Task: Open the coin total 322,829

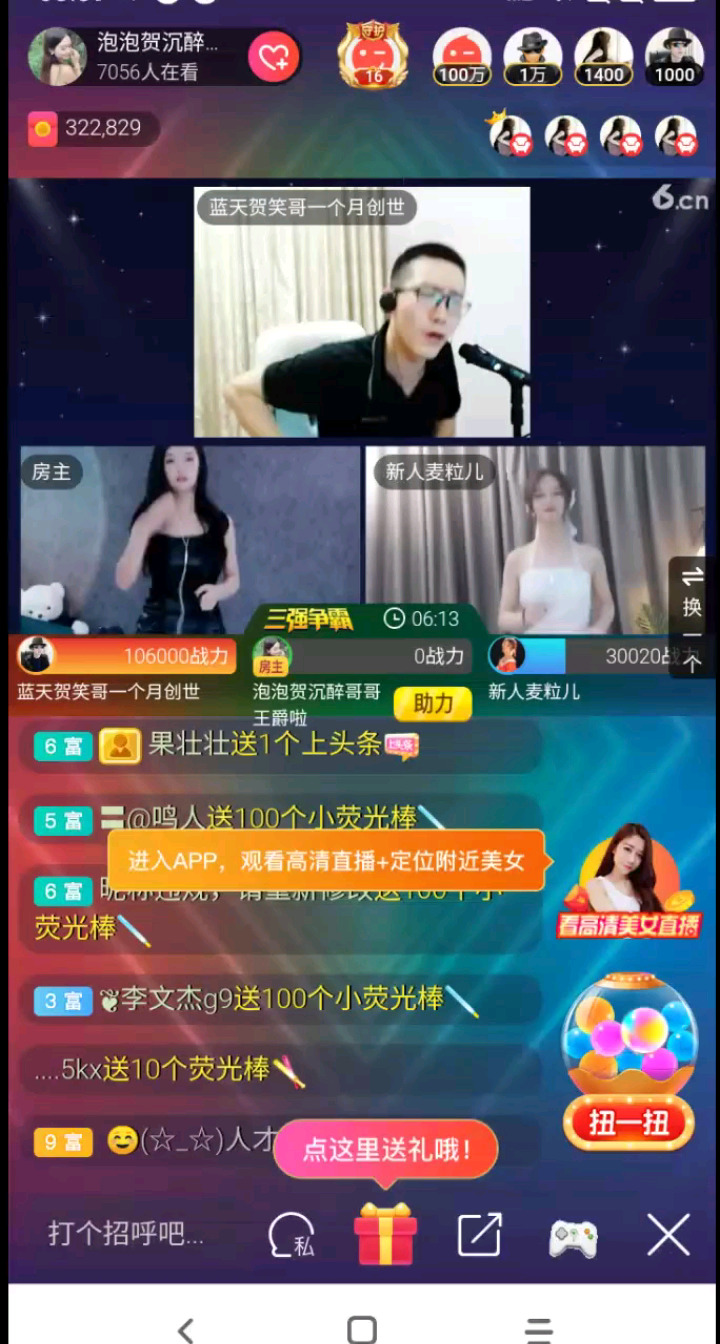Action: pos(86,128)
